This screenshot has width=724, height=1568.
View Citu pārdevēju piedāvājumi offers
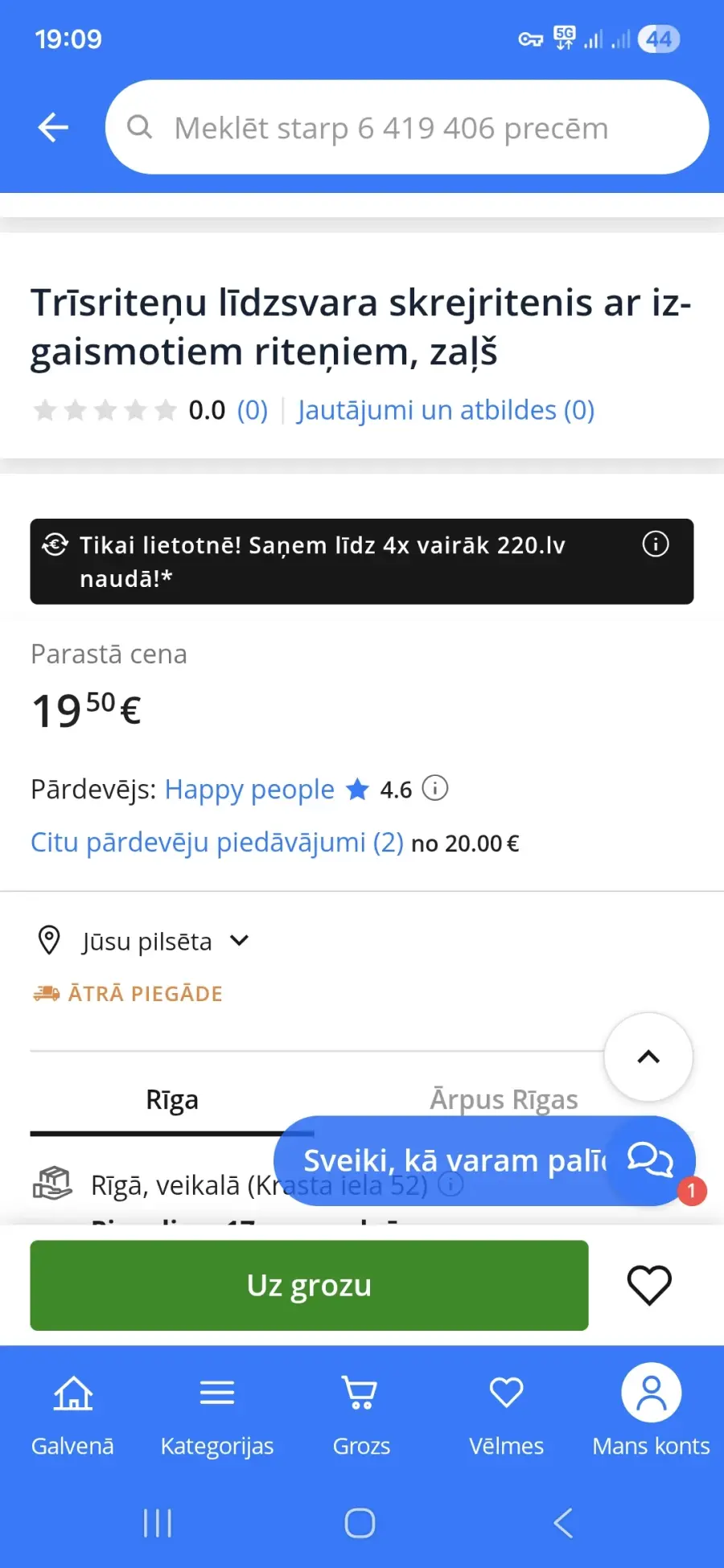coord(217,842)
